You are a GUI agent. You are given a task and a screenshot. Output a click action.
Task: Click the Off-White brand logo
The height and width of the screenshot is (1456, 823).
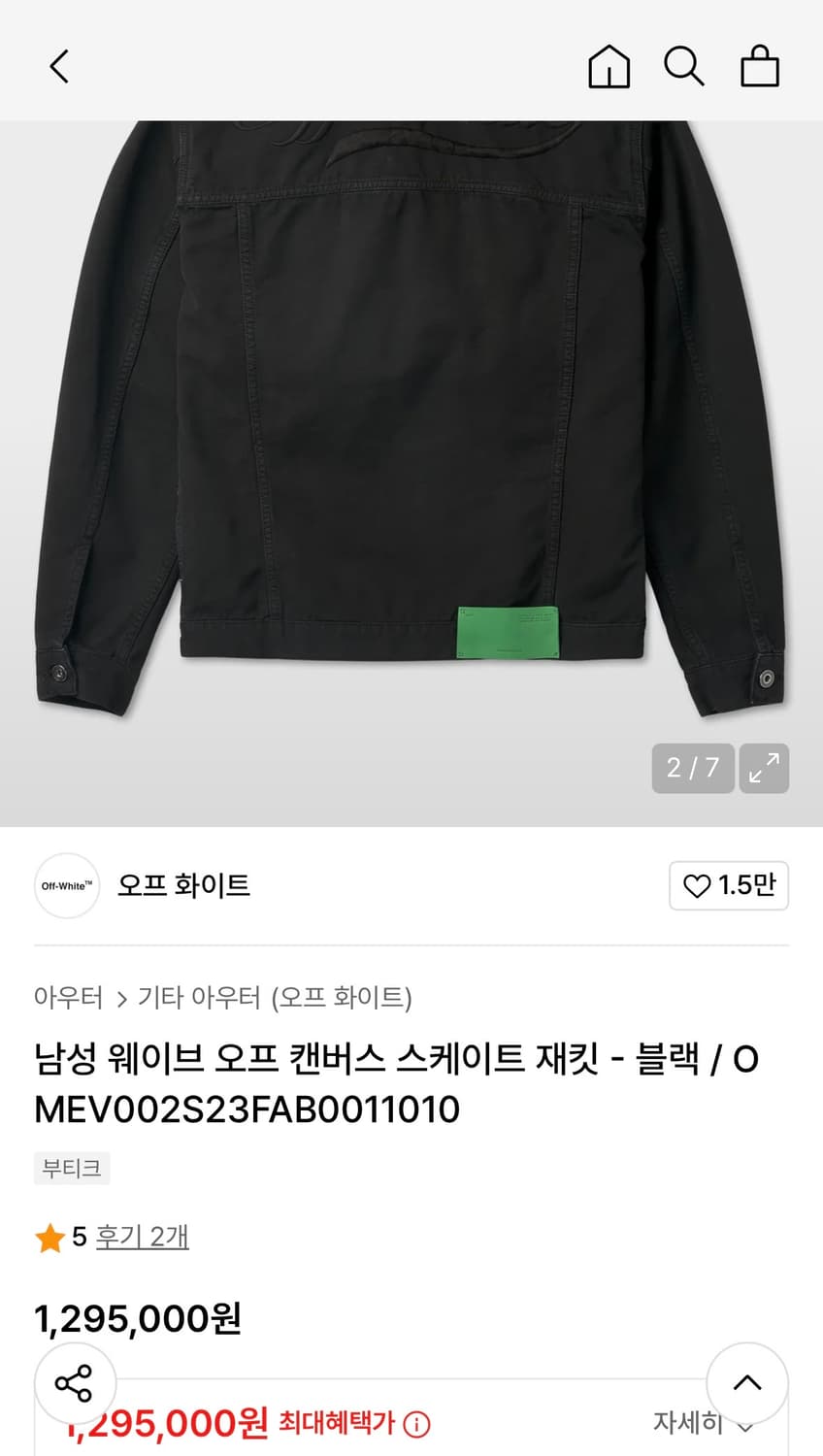tap(66, 885)
